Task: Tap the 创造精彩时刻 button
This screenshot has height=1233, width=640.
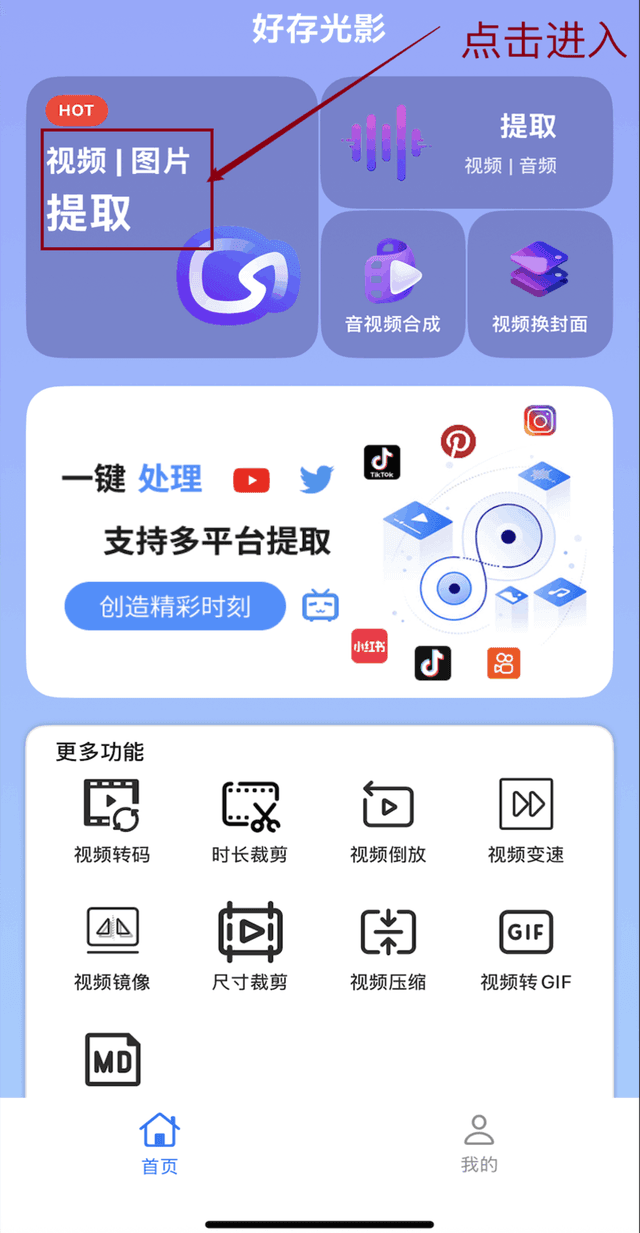Action: click(175, 606)
